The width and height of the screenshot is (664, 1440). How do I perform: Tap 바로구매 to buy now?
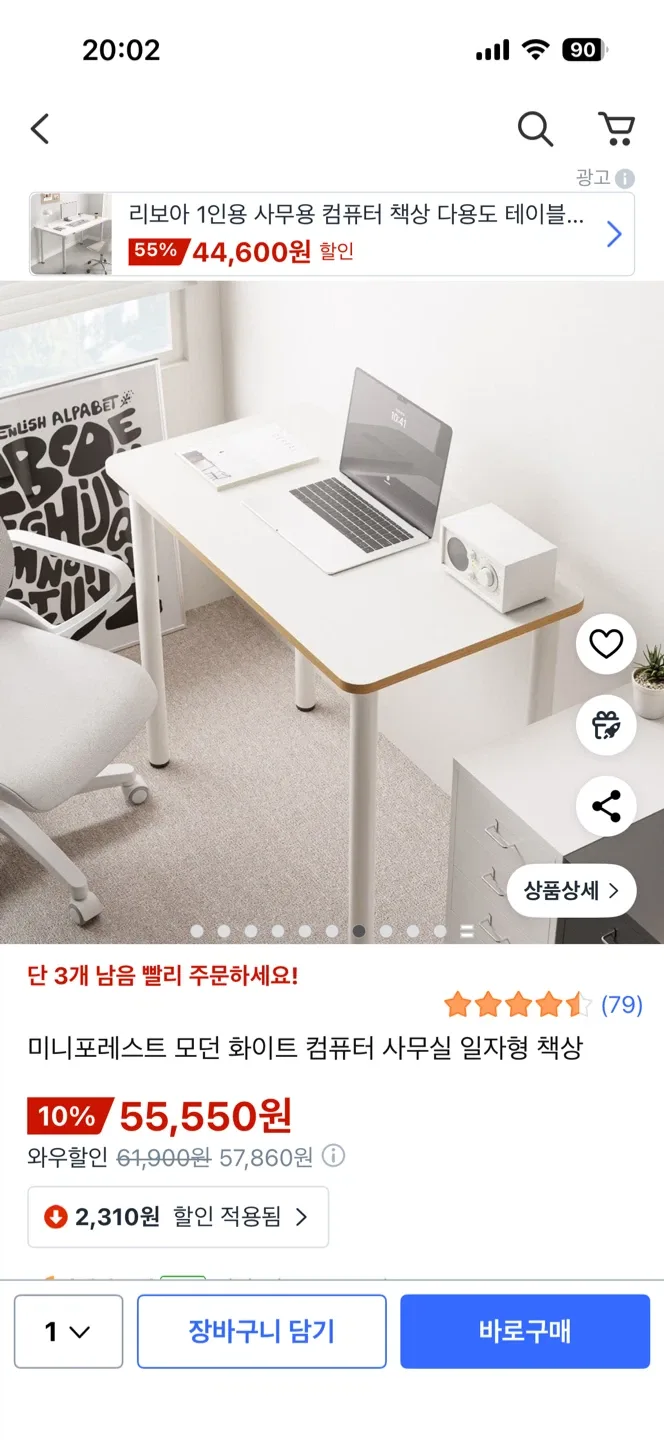tap(525, 1332)
